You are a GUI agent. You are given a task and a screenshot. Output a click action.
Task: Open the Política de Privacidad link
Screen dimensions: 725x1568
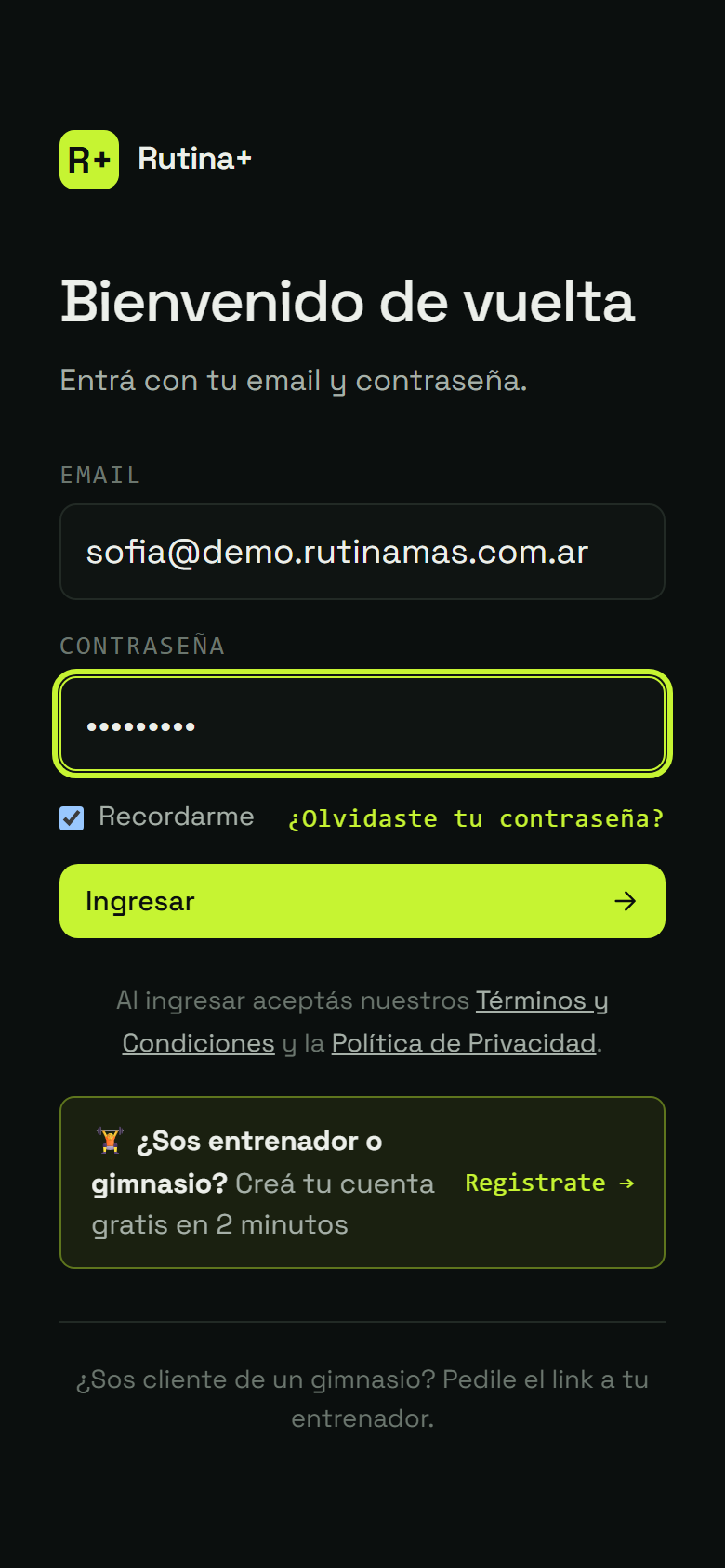[464, 1043]
